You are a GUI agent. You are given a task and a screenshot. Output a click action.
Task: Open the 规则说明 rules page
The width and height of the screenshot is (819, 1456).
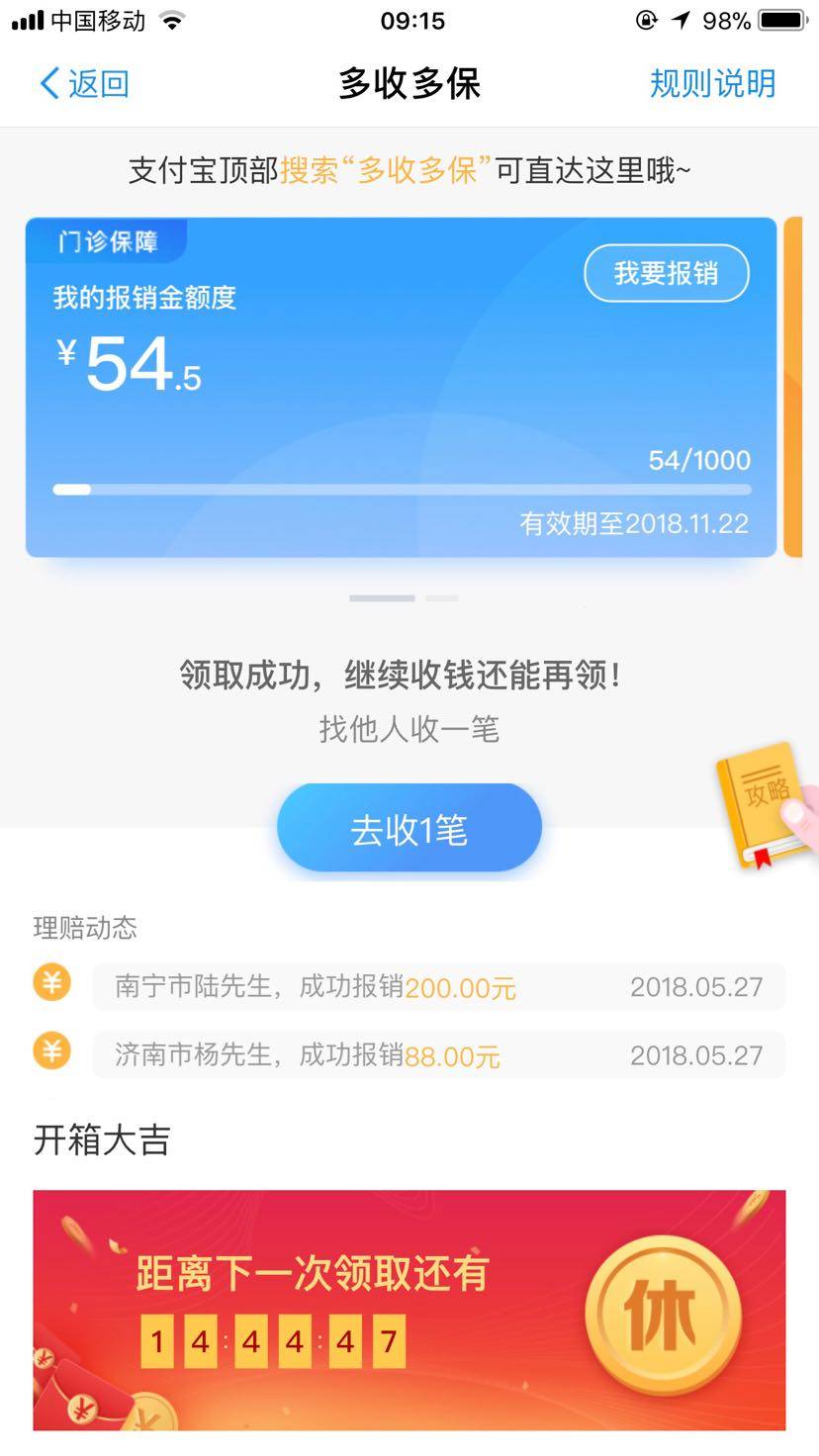click(x=712, y=84)
